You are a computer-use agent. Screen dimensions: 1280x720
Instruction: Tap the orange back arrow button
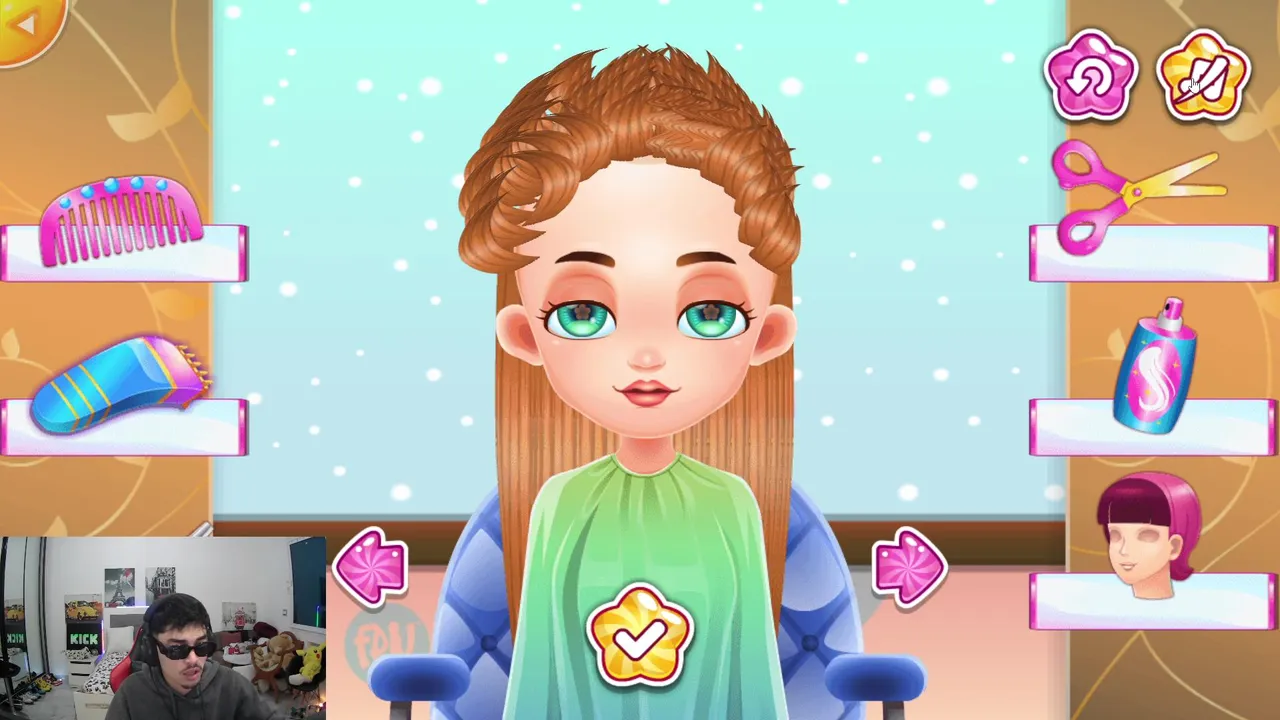tap(28, 26)
